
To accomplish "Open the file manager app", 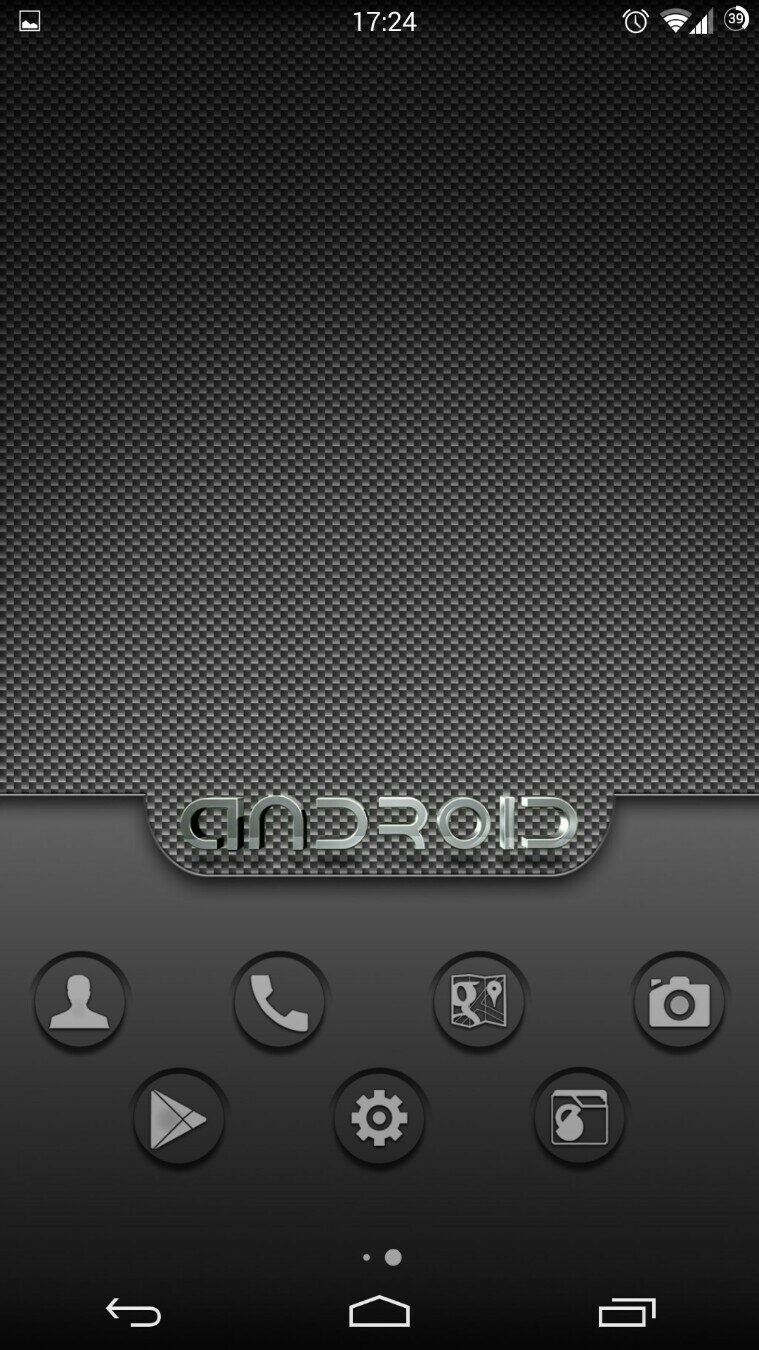I will pyautogui.click(x=579, y=1119).
